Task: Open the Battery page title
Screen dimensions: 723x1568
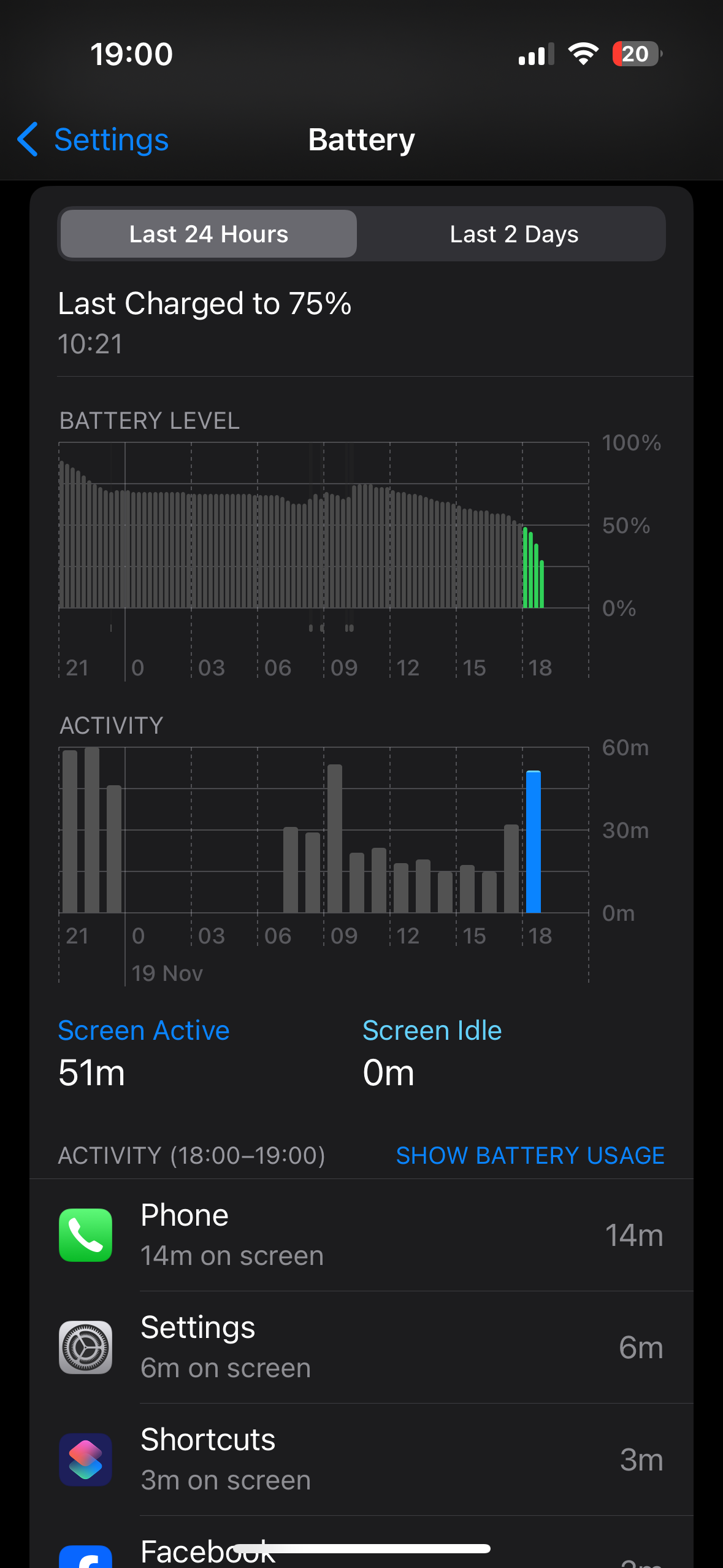Action: [x=361, y=140]
